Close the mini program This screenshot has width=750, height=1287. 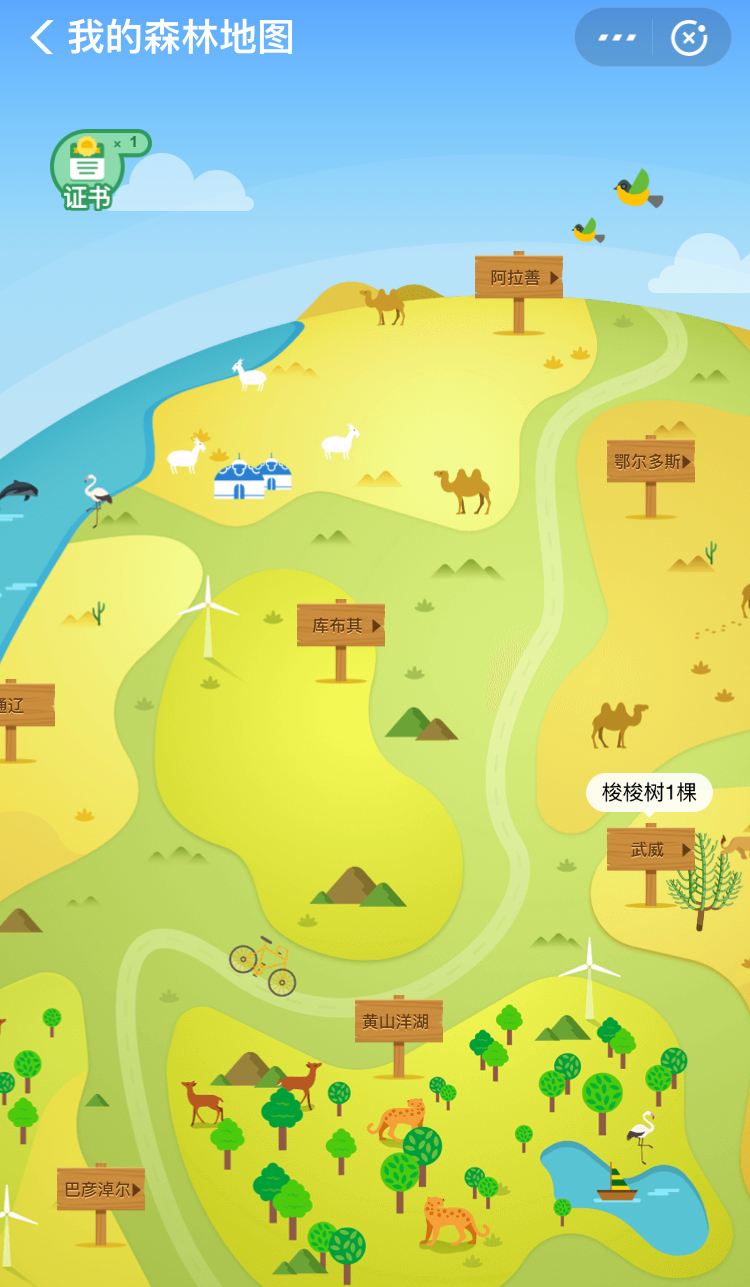pyautogui.click(x=689, y=38)
